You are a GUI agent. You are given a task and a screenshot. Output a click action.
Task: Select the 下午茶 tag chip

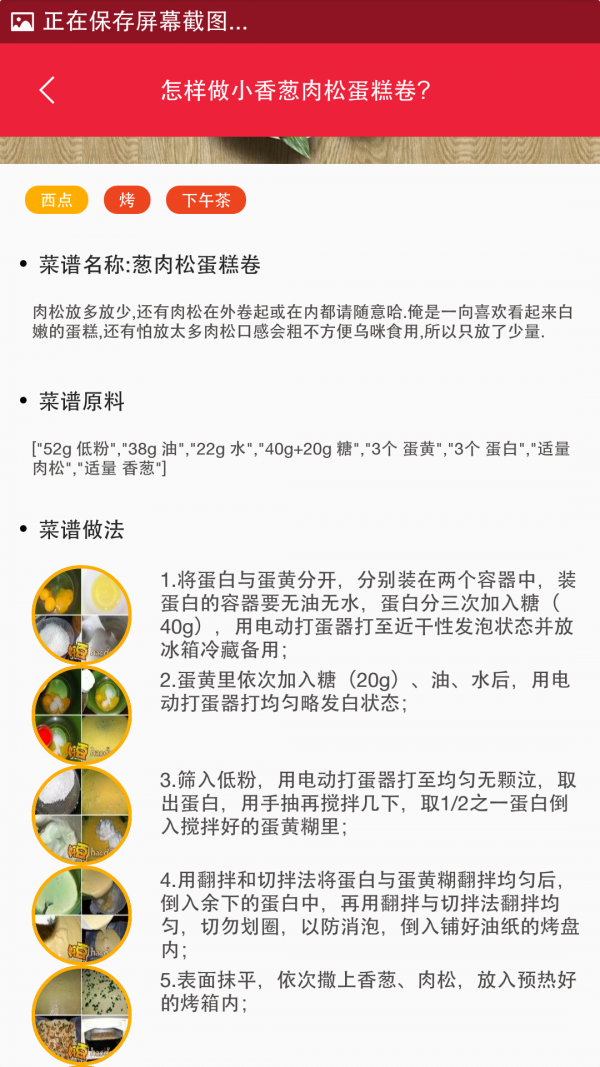tap(206, 200)
